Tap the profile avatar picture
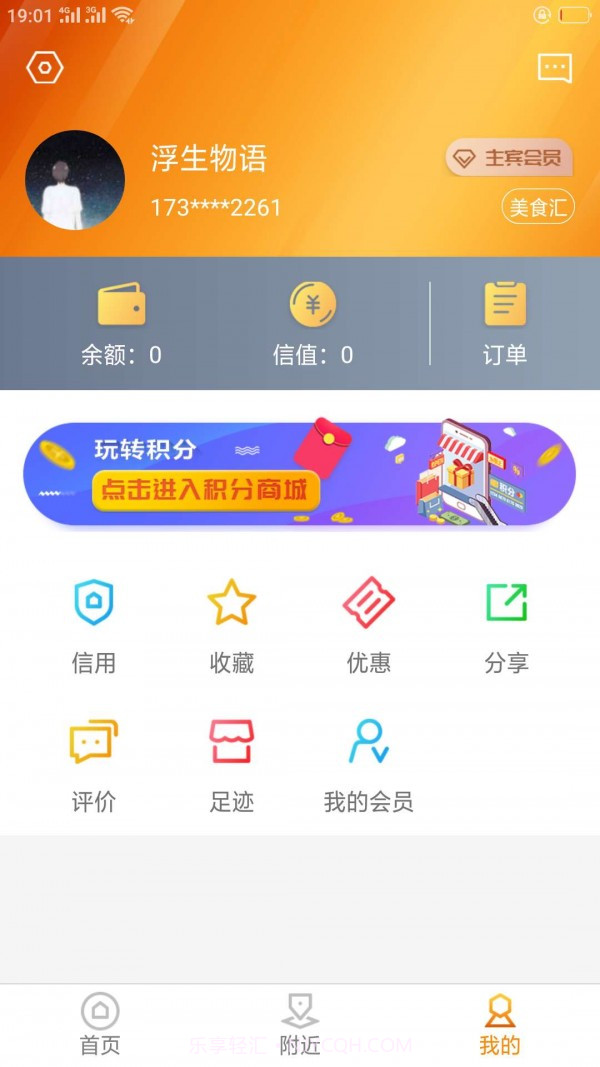 click(75, 180)
